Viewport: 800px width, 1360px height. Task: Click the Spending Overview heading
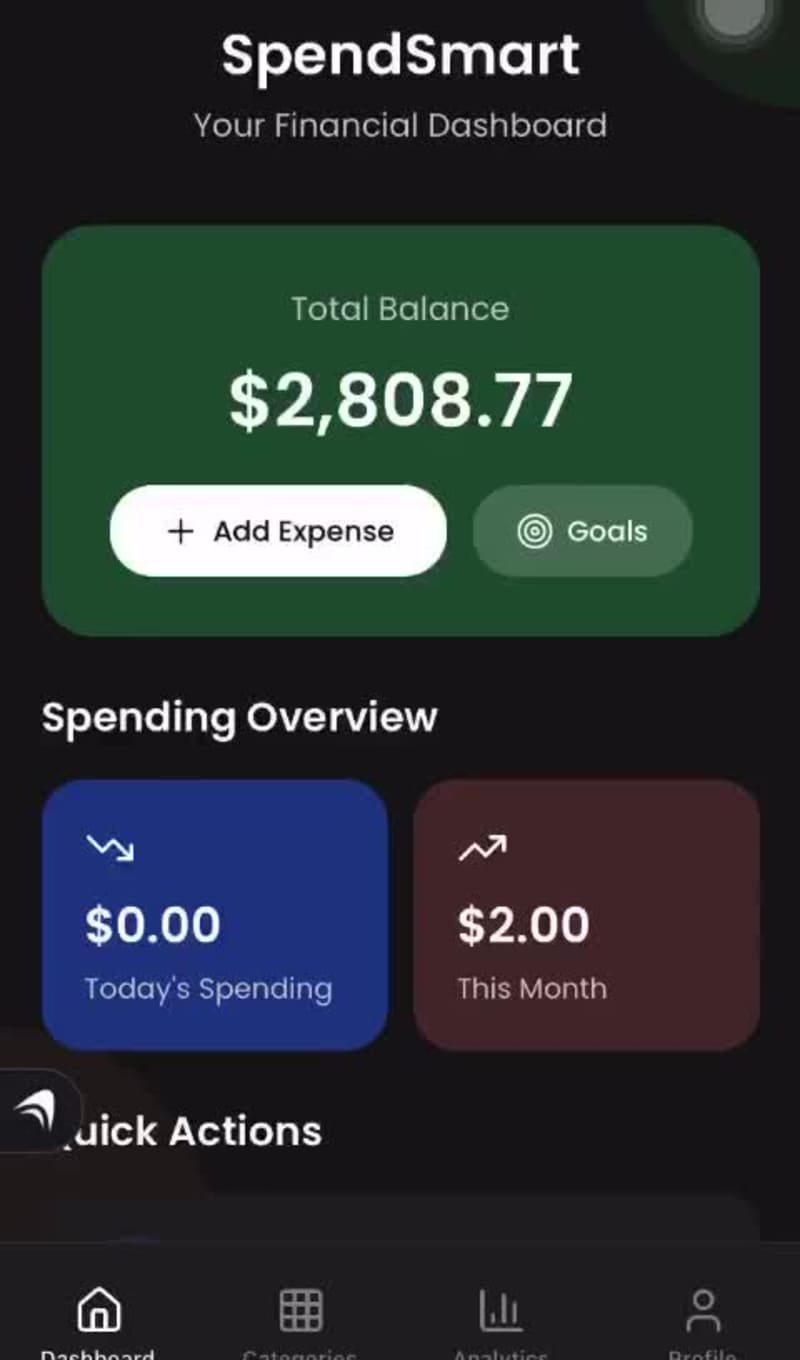239,717
